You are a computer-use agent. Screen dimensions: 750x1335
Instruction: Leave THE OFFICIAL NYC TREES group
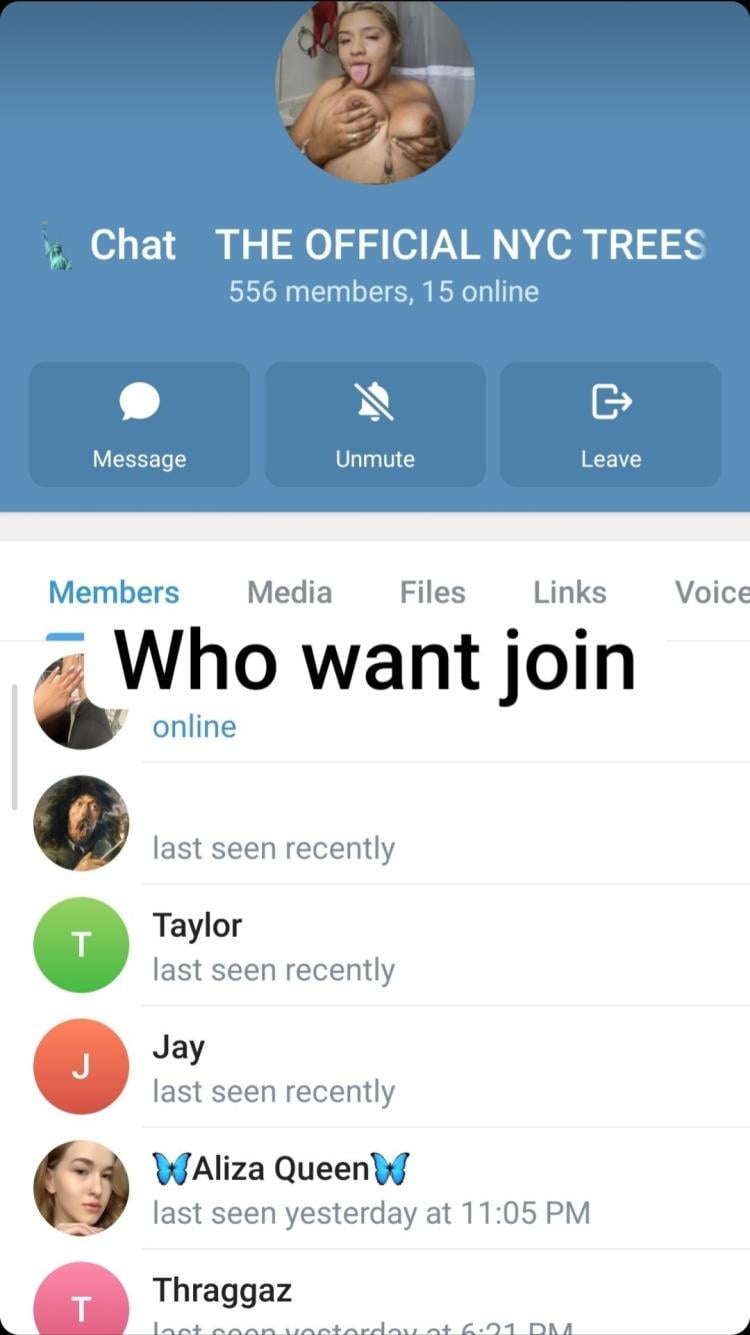pos(610,424)
